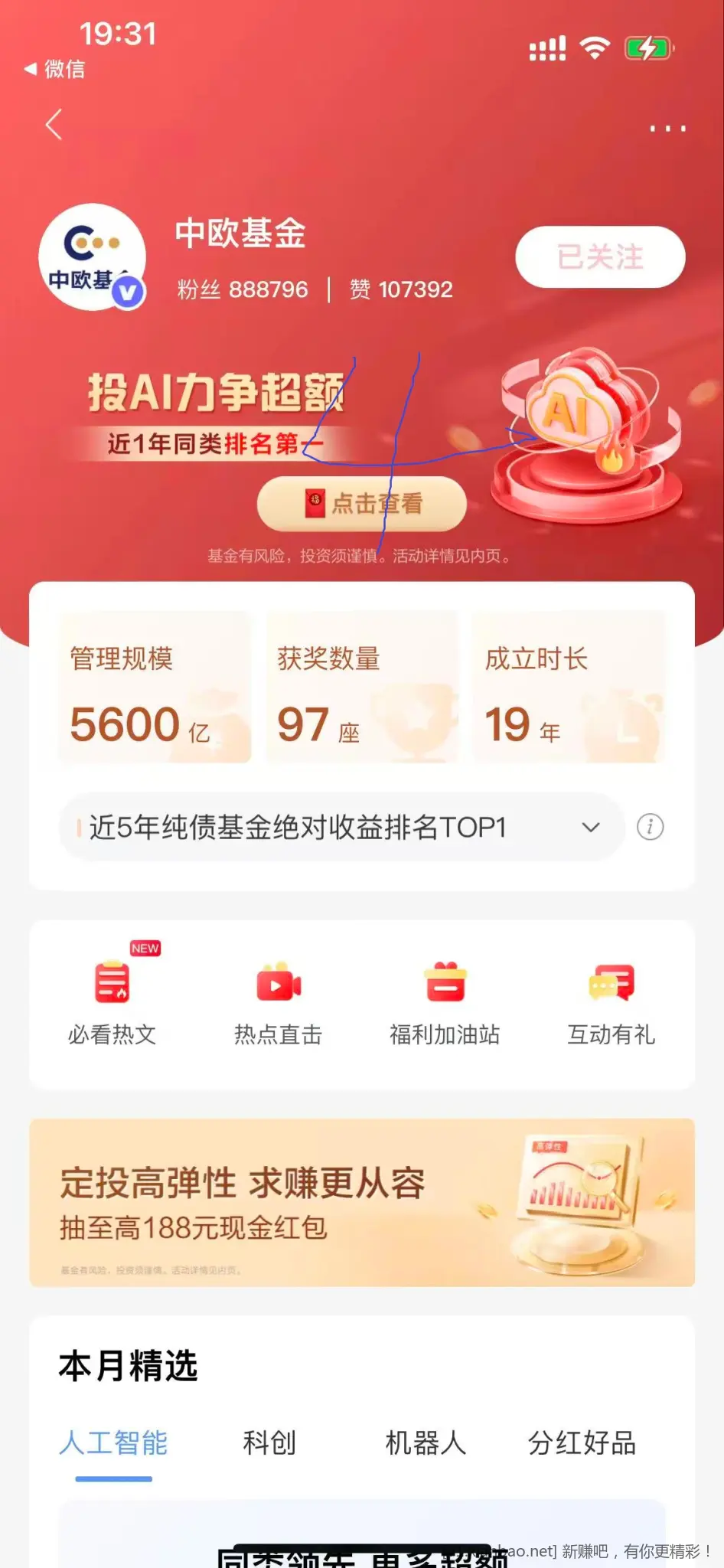724x1568 pixels.
Task: Go back using the top-left arrow
Action: point(54,125)
